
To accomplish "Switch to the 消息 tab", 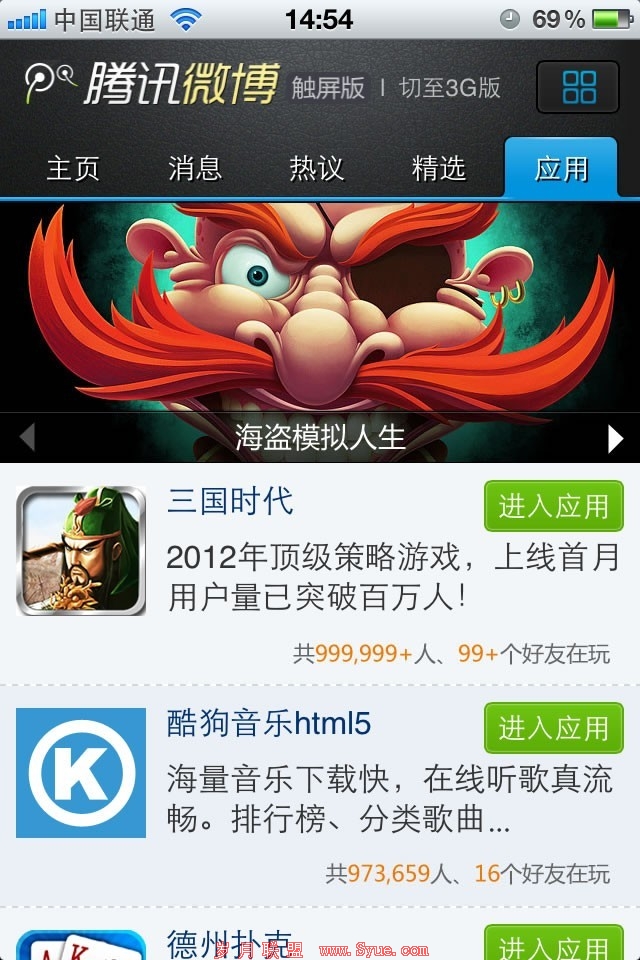I will click(195, 168).
